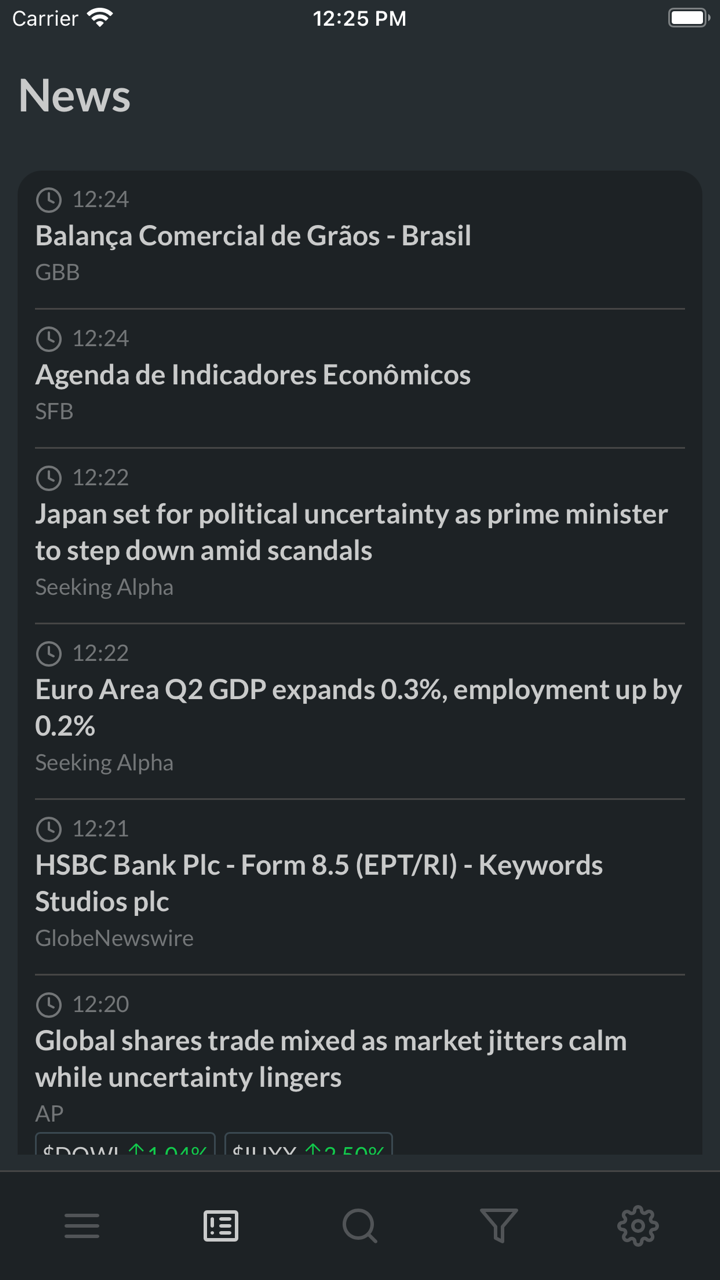Open settings via the gear icon
Image resolution: width=720 pixels, height=1280 pixels.
[x=638, y=1225]
